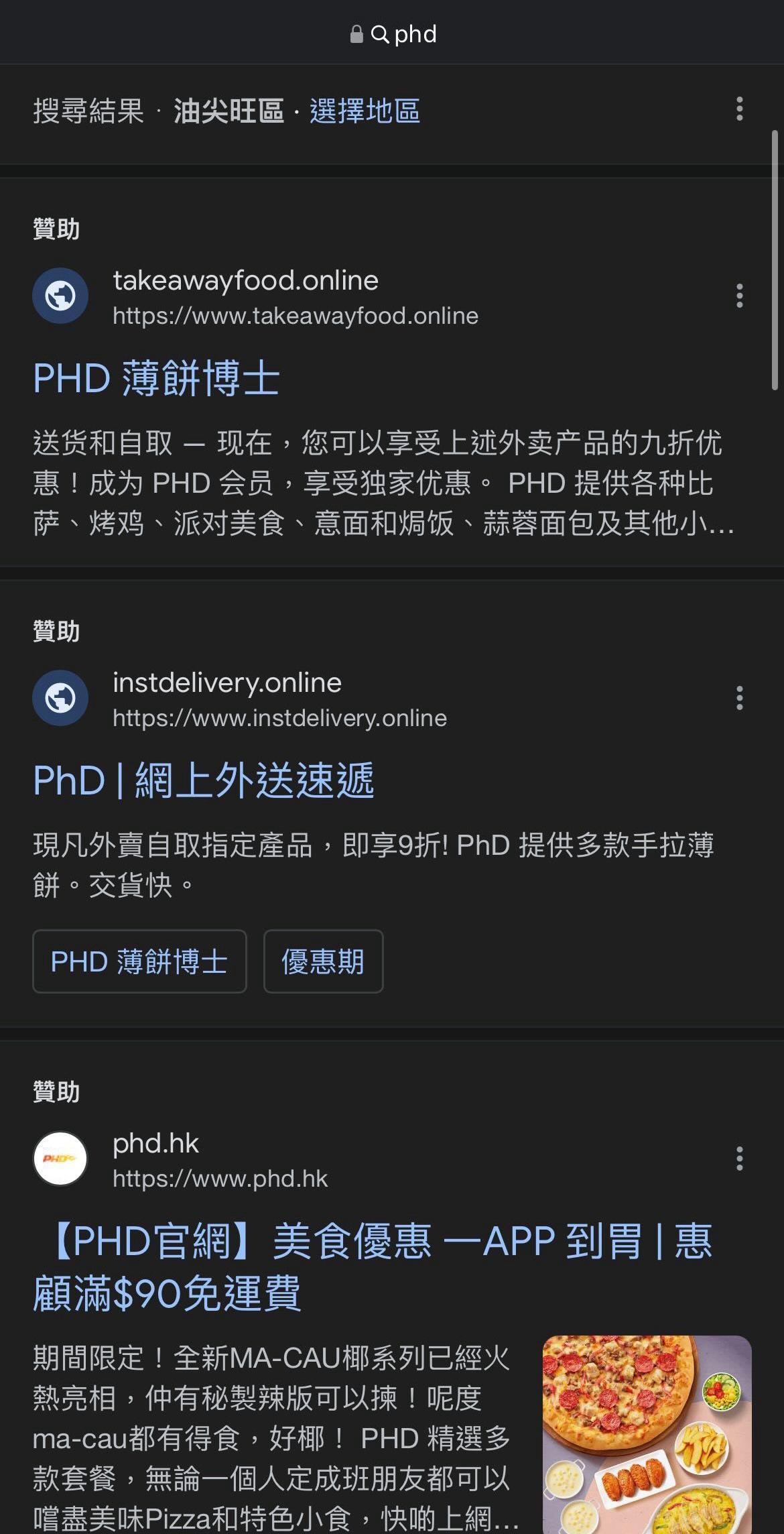
Task: Click the padlock icon in the address bar
Action: (357, 33)
